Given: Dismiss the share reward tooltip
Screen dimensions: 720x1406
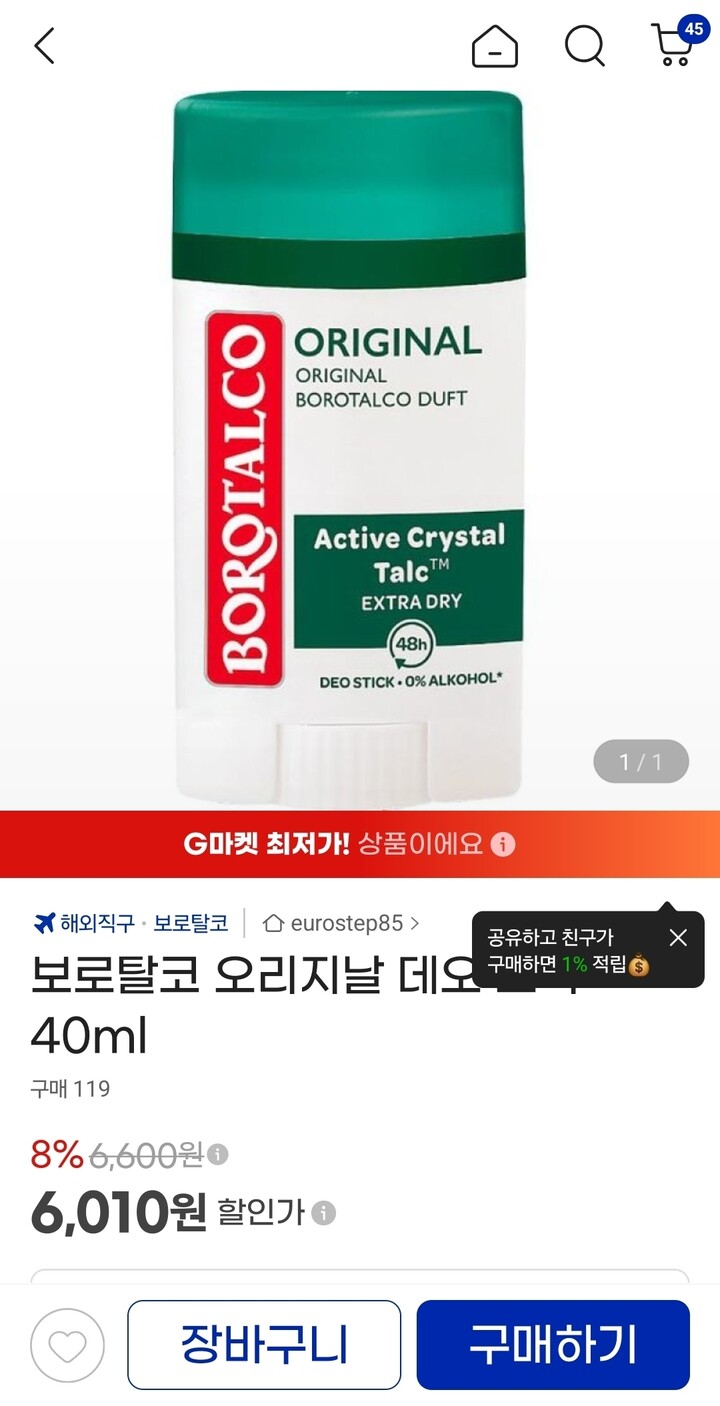Looking at the screenshot, I should [678, 938].
